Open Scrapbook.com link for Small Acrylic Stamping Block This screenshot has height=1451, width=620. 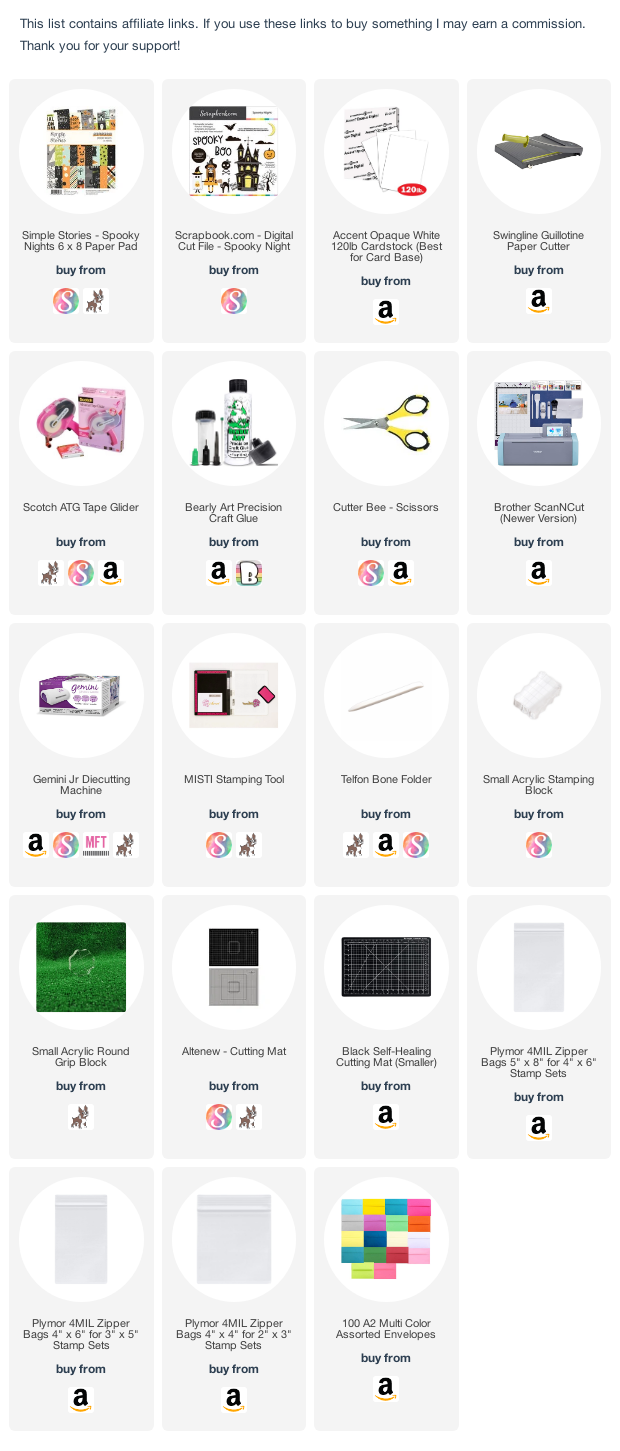(539, 844)
